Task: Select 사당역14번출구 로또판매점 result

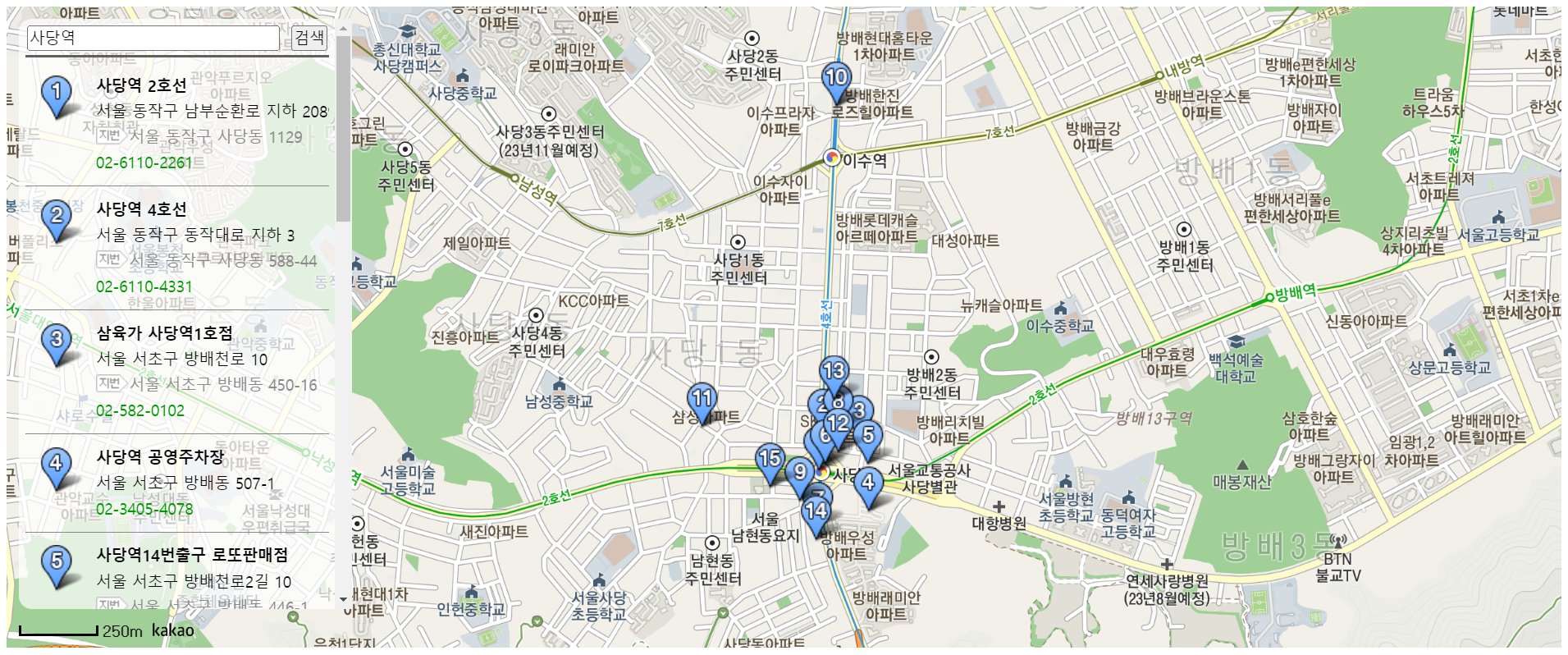Action: tap(192, 556)
